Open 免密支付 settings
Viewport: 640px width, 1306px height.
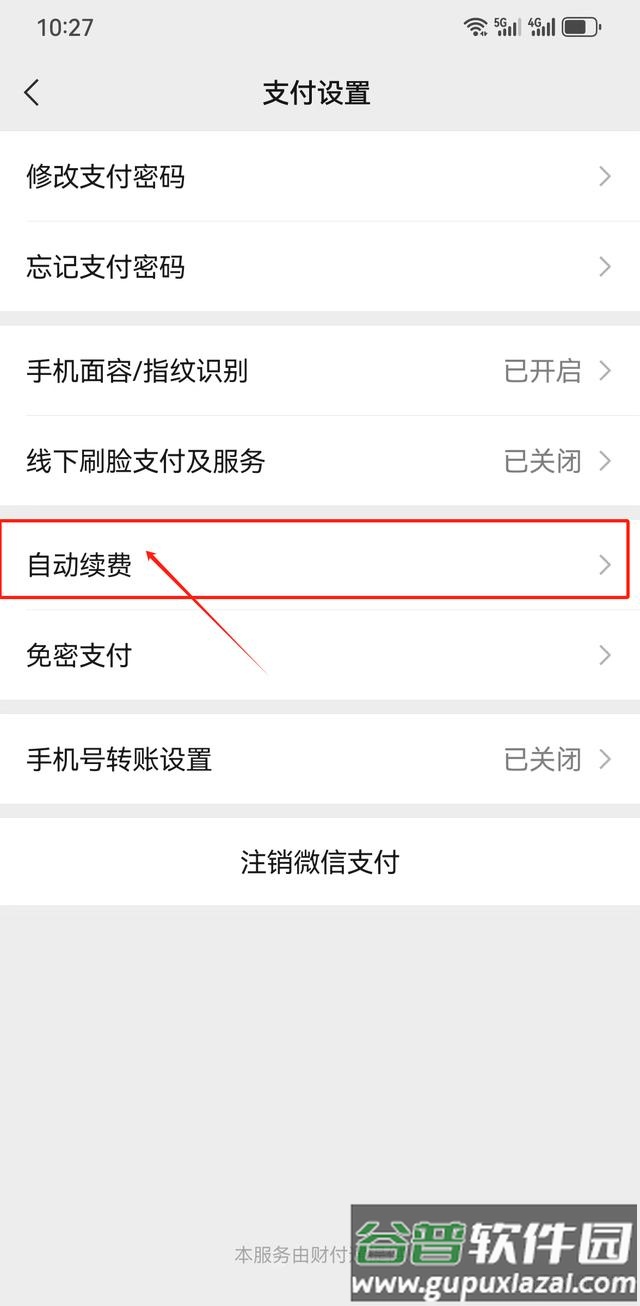(x=320, y=655)
